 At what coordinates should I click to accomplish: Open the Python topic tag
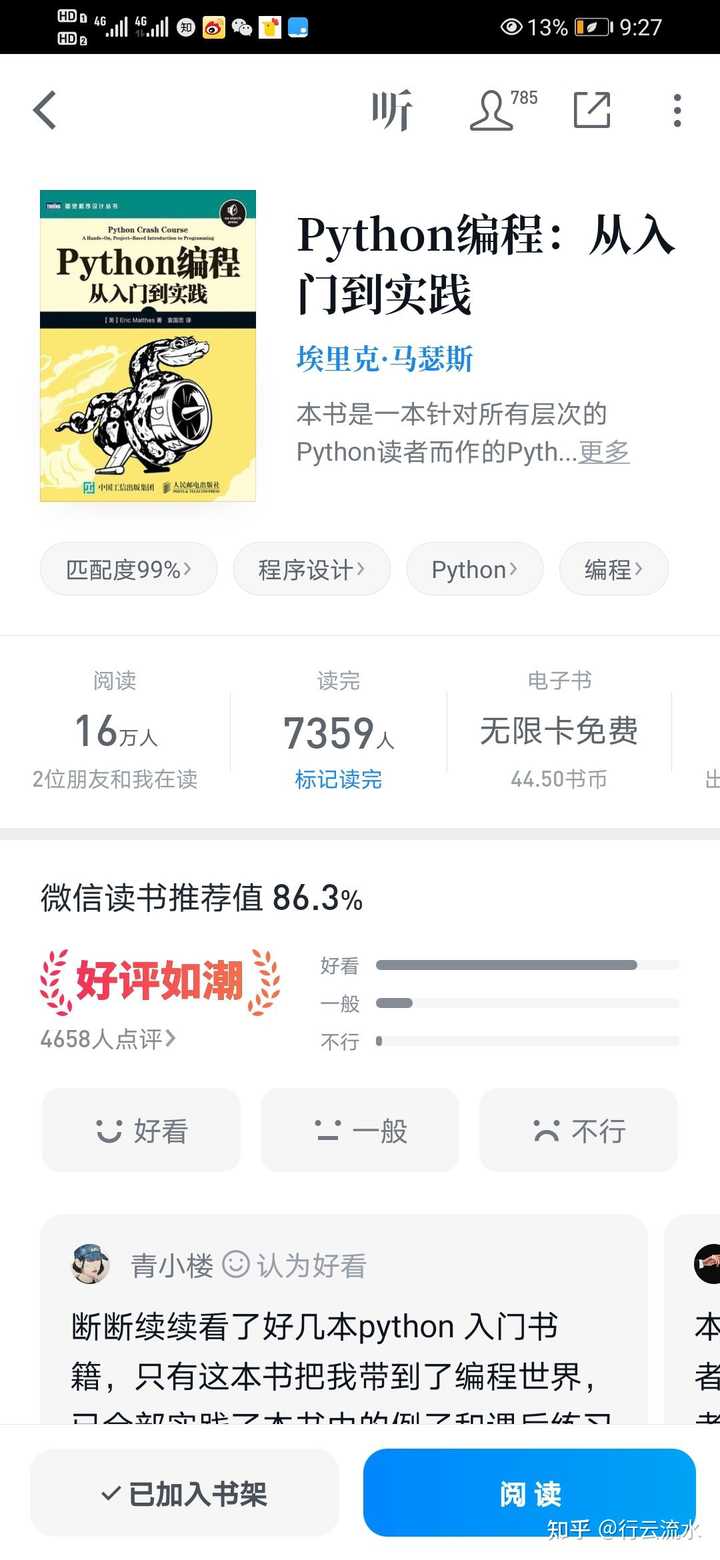(x=474, y=568)
